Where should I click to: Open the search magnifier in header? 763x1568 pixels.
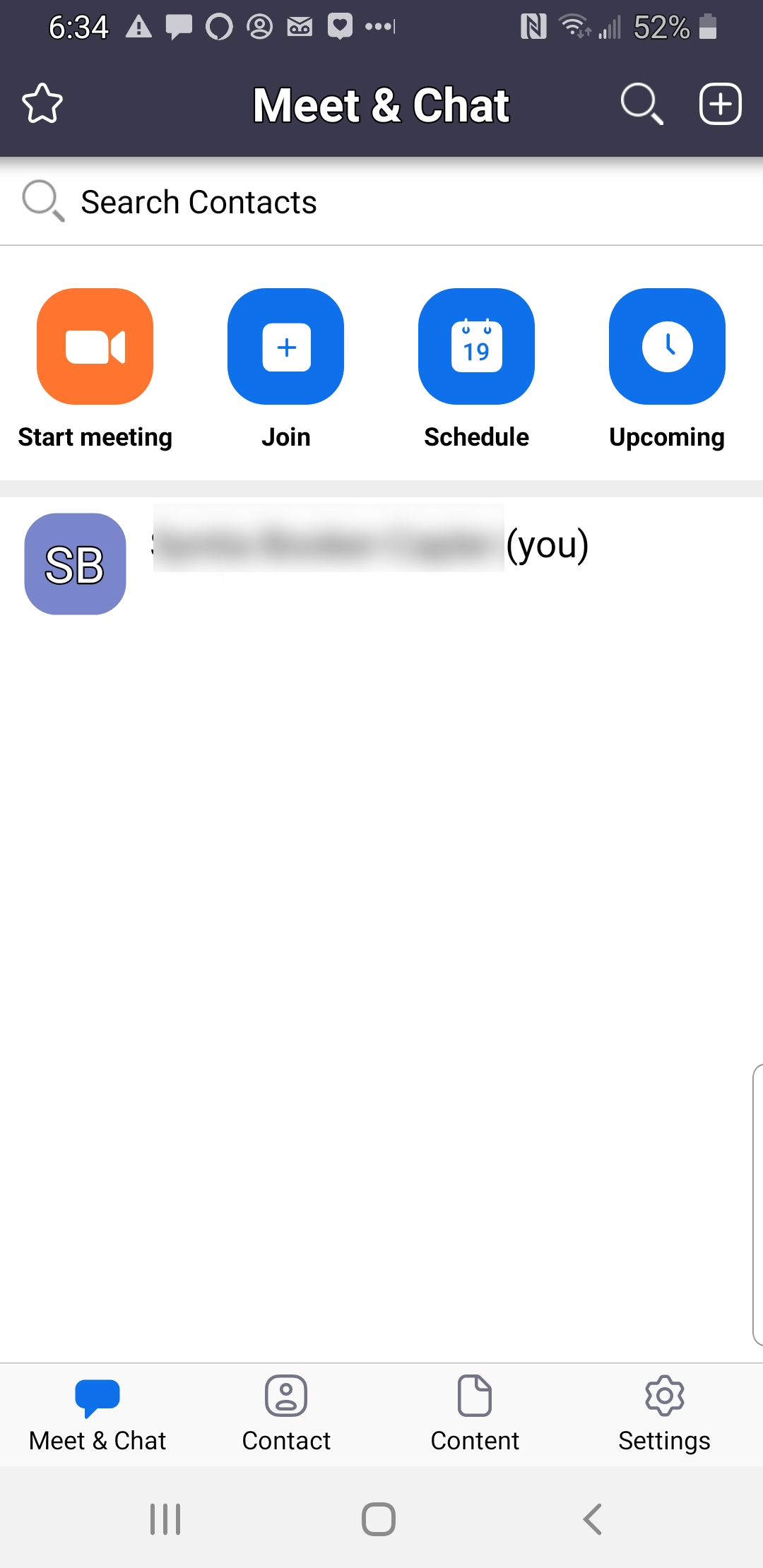(x=641, y=104)
